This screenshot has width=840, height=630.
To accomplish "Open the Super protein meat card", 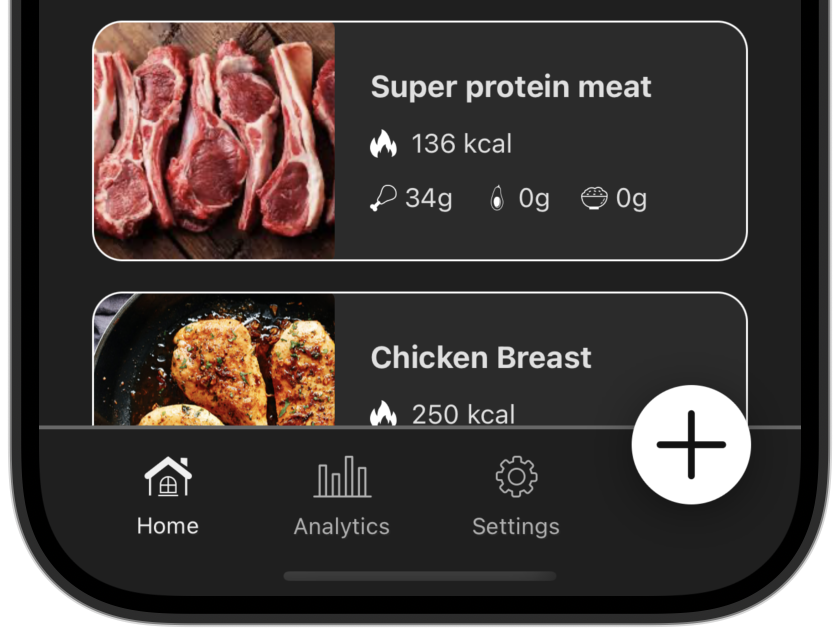I will 420,141.
